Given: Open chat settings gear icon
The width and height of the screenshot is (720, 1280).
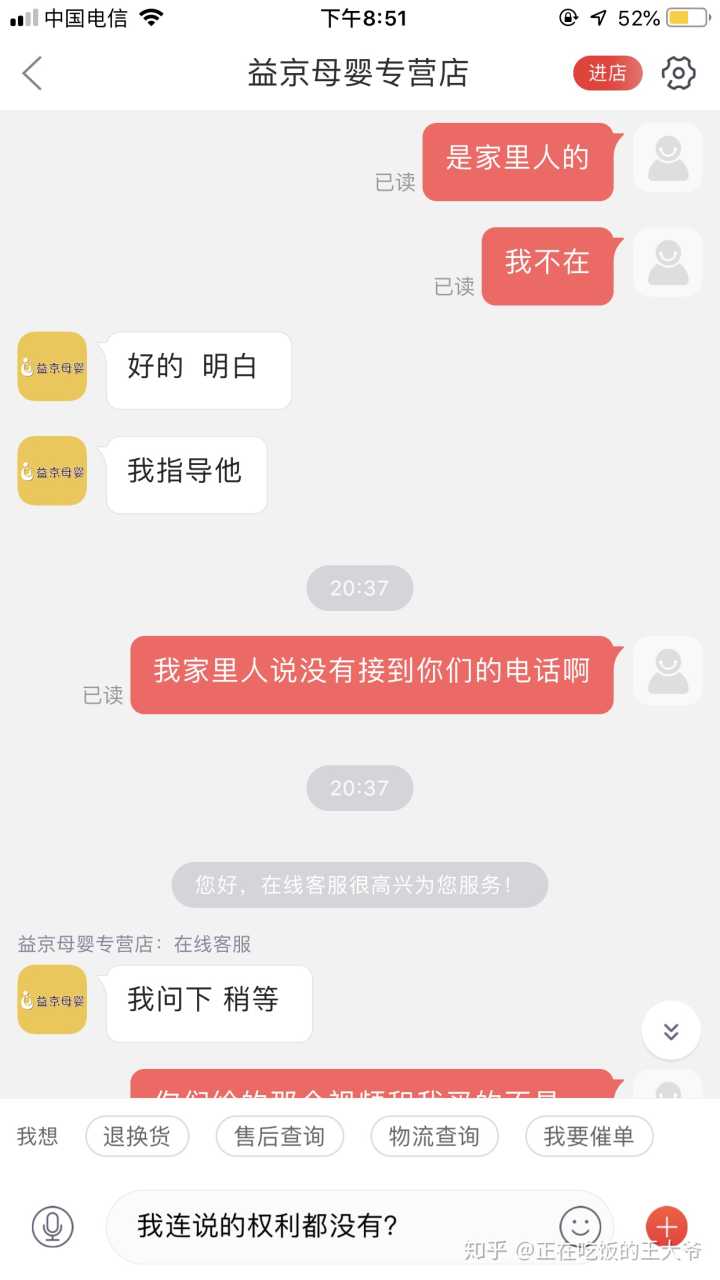Looking at the screenshot, I should coord(678,73).
